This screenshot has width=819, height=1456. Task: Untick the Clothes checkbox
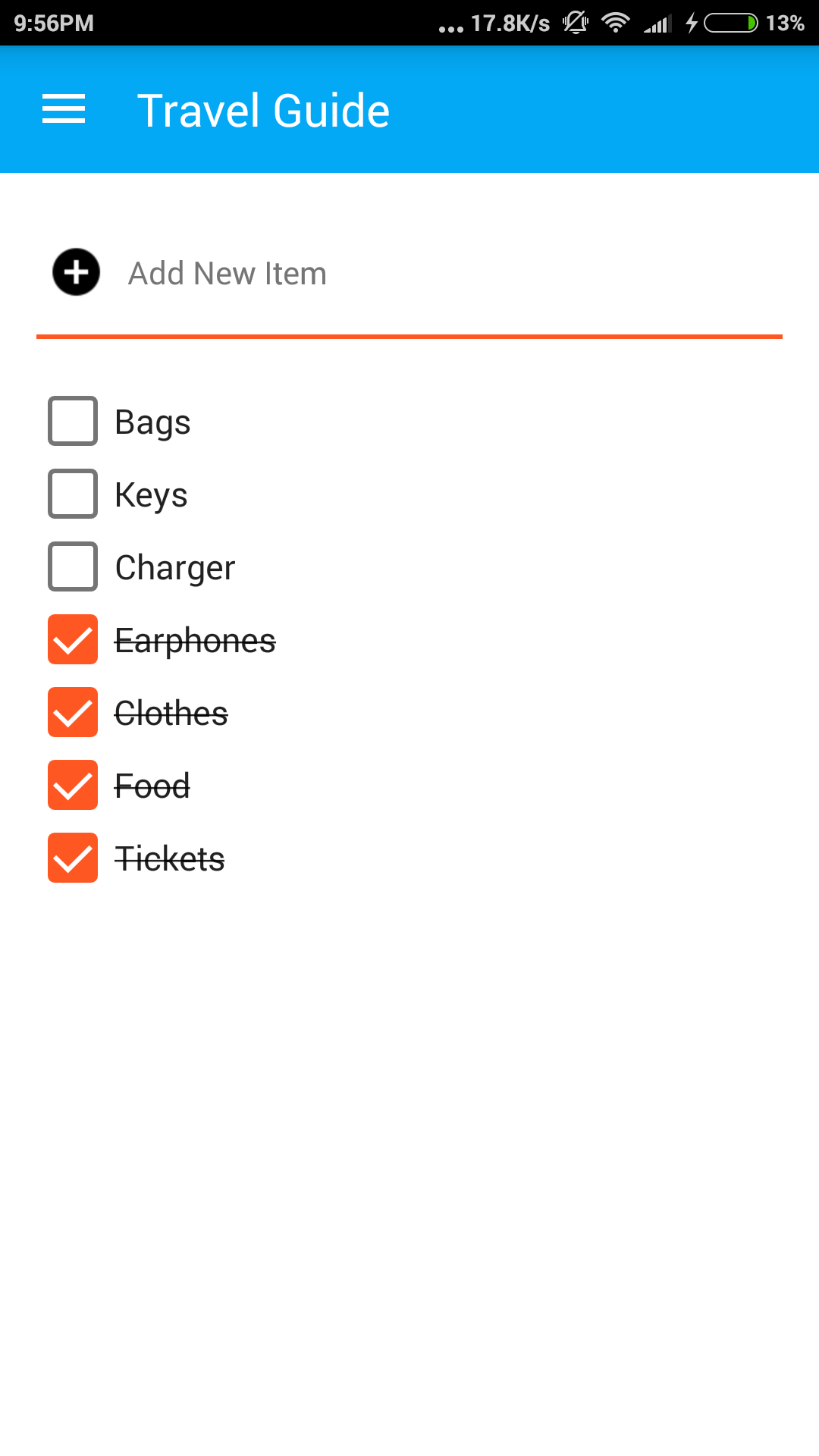[73, 712]
